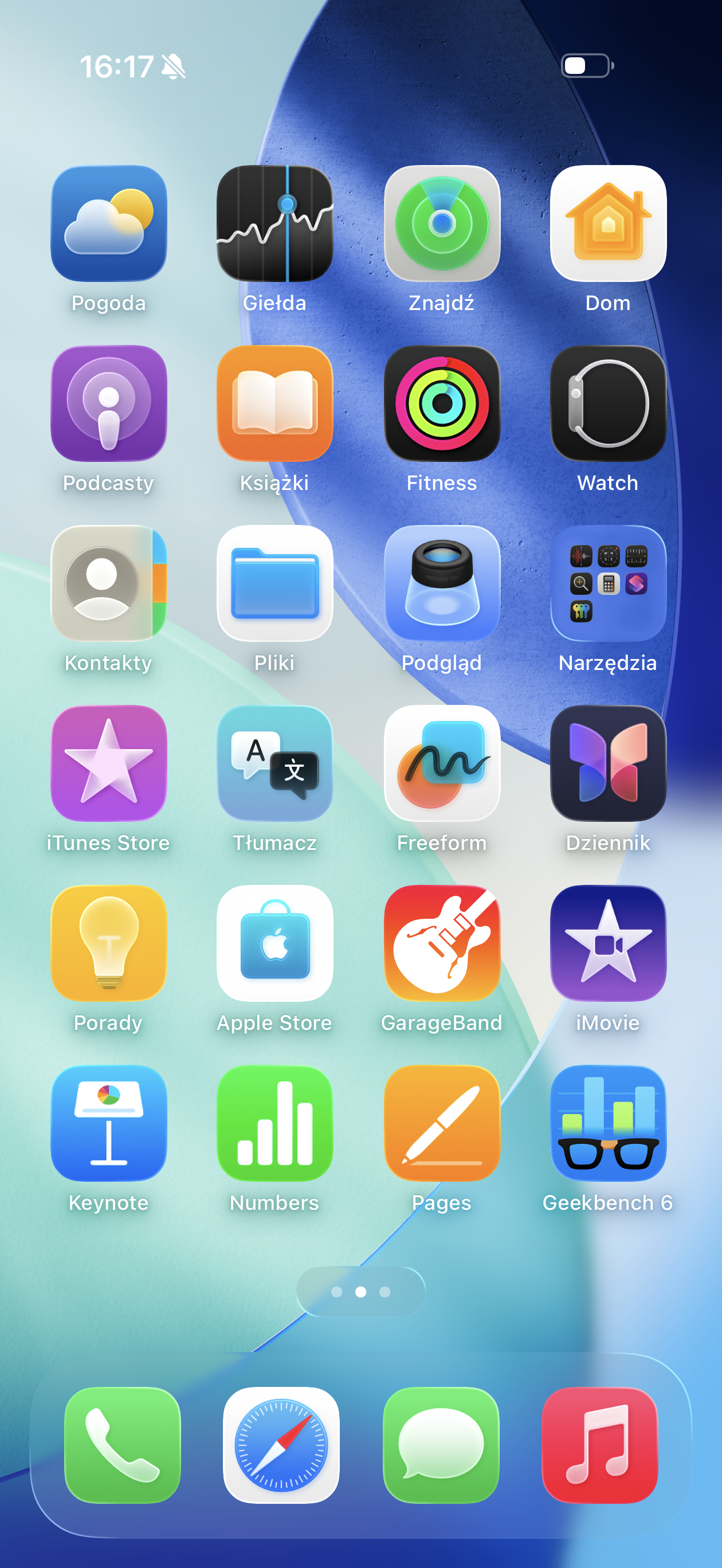Launch the Watch app
This screenshot has height=1568, width=722.
tap(607, 403)
